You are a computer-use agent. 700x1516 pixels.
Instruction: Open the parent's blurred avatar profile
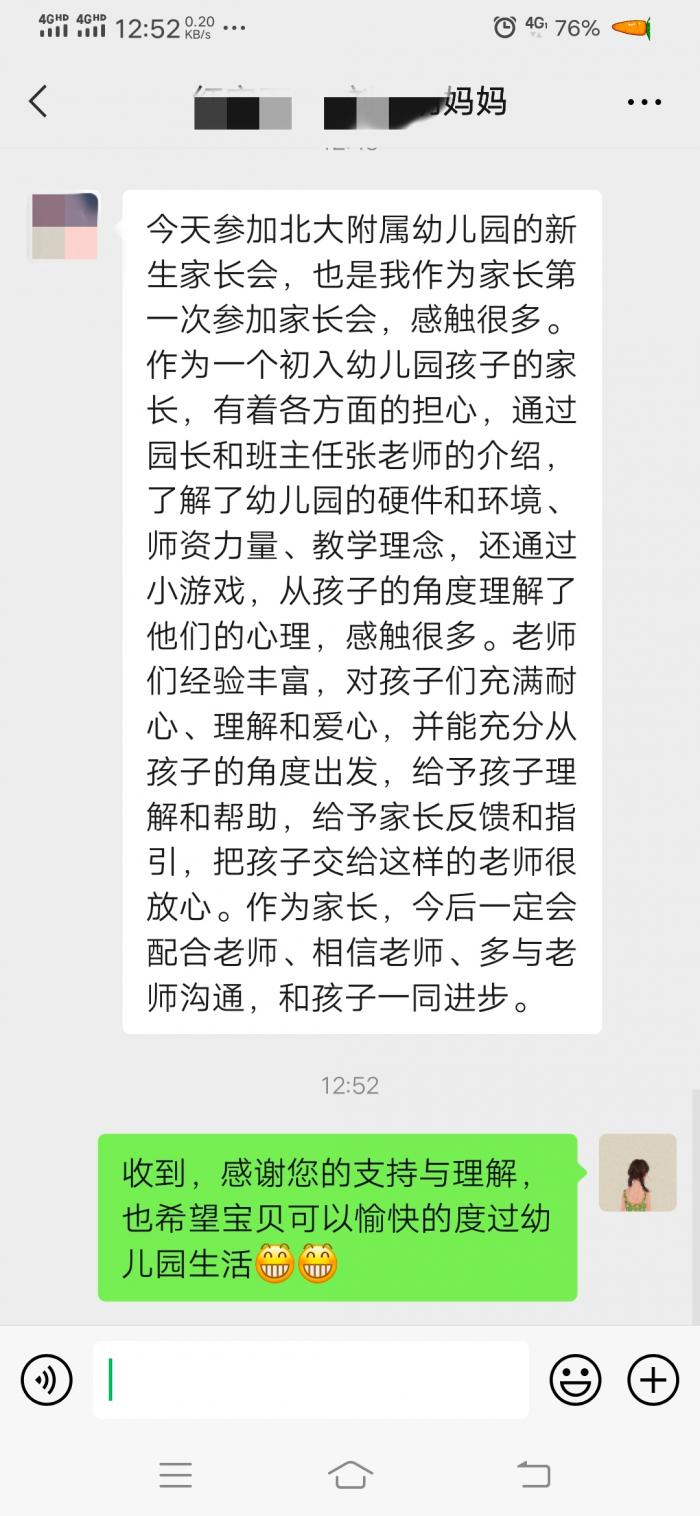pyautogui.click(x=64, y=227)
